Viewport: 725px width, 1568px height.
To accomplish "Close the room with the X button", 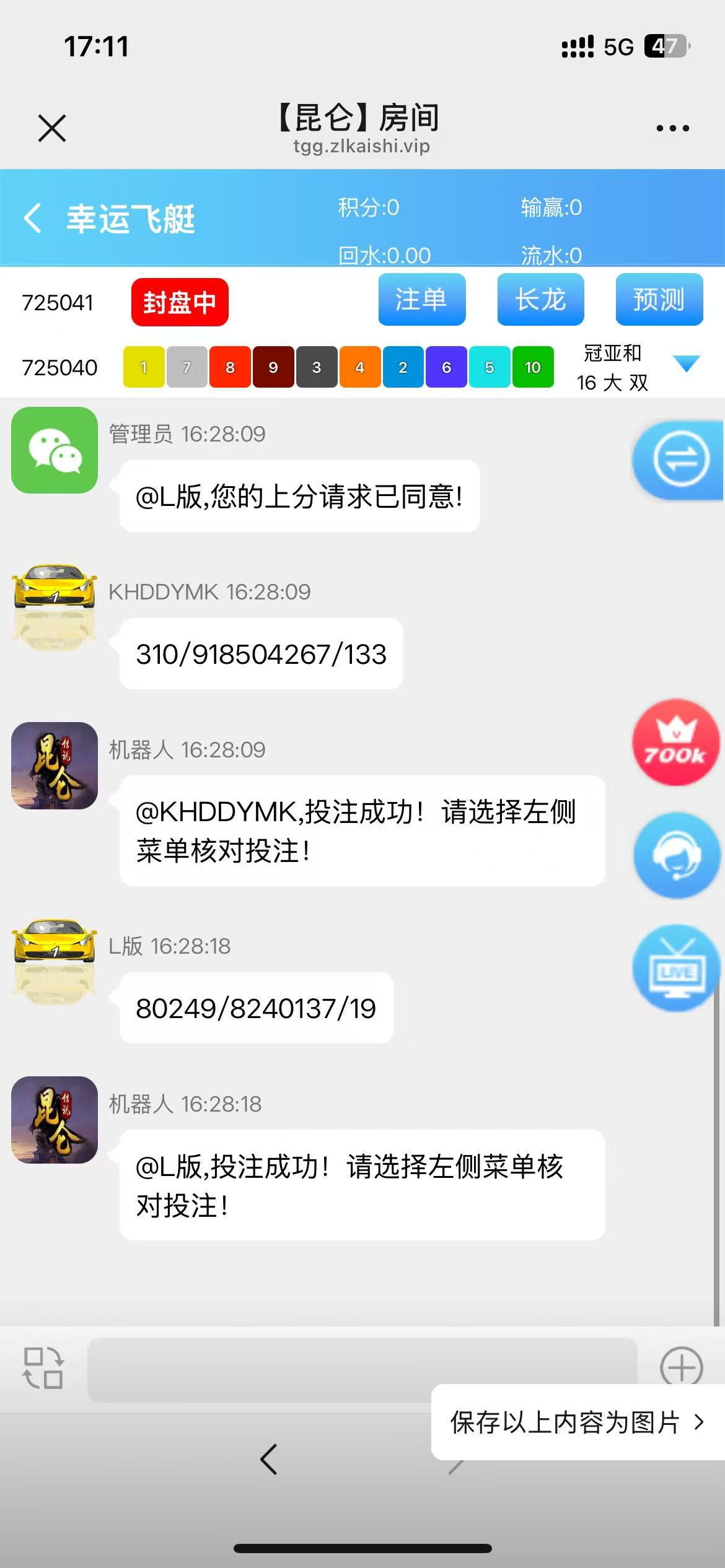I will (50, 128).
